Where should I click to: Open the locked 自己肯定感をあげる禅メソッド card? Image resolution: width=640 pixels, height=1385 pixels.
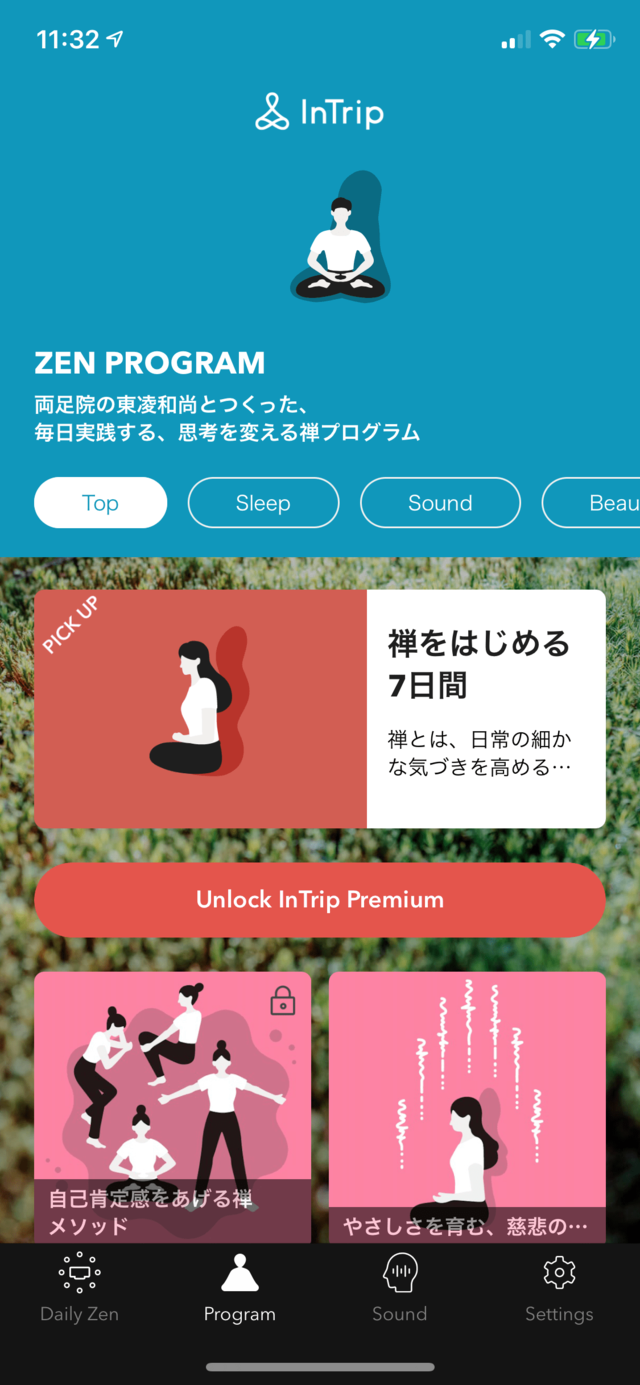coord(173,1105)
